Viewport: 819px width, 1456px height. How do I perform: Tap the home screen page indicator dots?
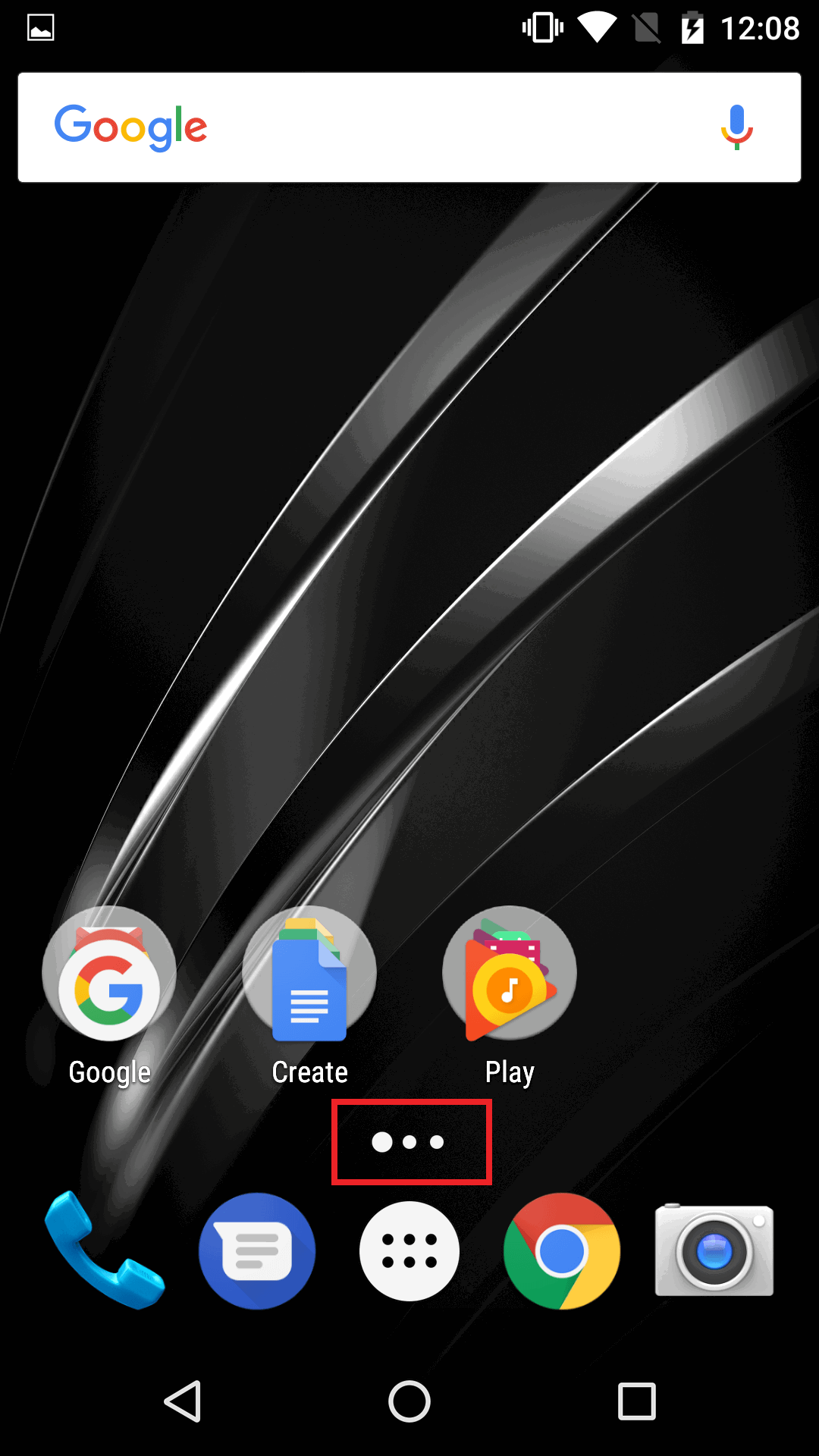click(409, 1142)
